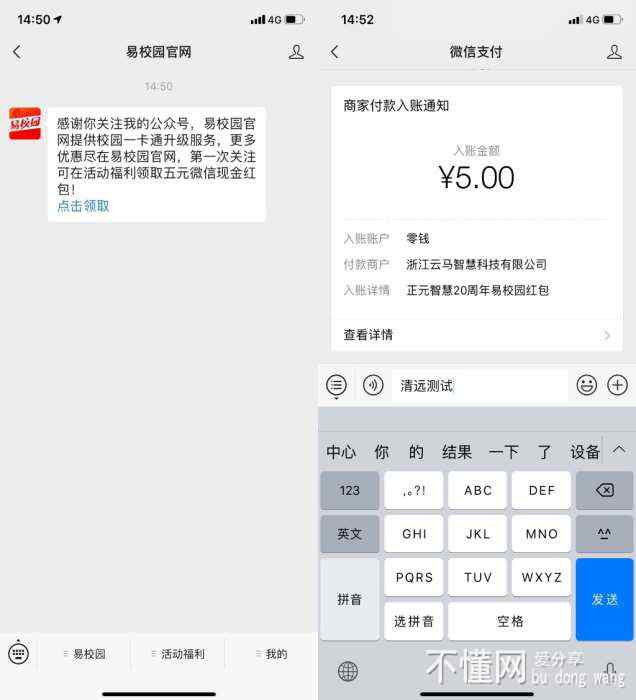Focus the message field containing 清远测试
The image size is (636, 700).
[x=480, y=385]
